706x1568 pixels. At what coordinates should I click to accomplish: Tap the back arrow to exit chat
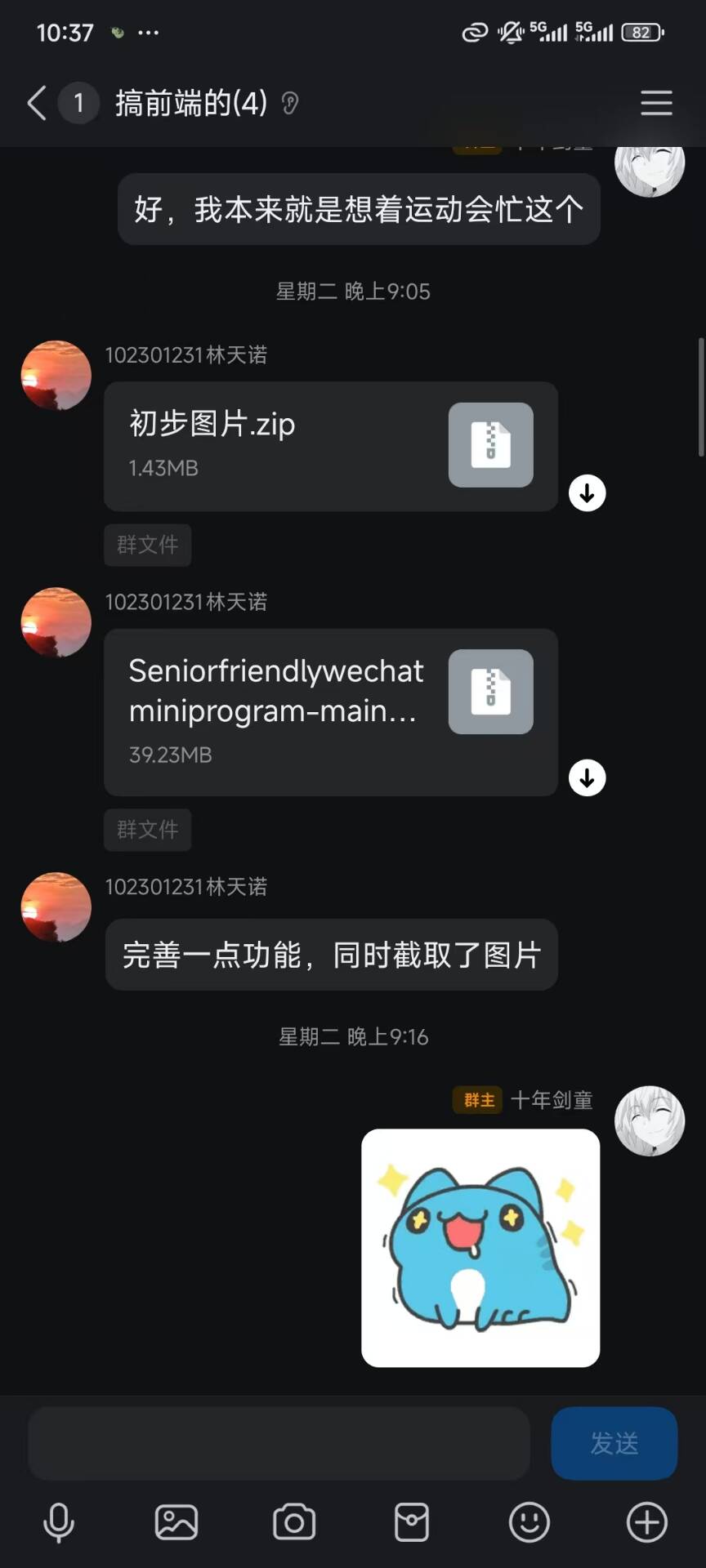pos(34,104)
